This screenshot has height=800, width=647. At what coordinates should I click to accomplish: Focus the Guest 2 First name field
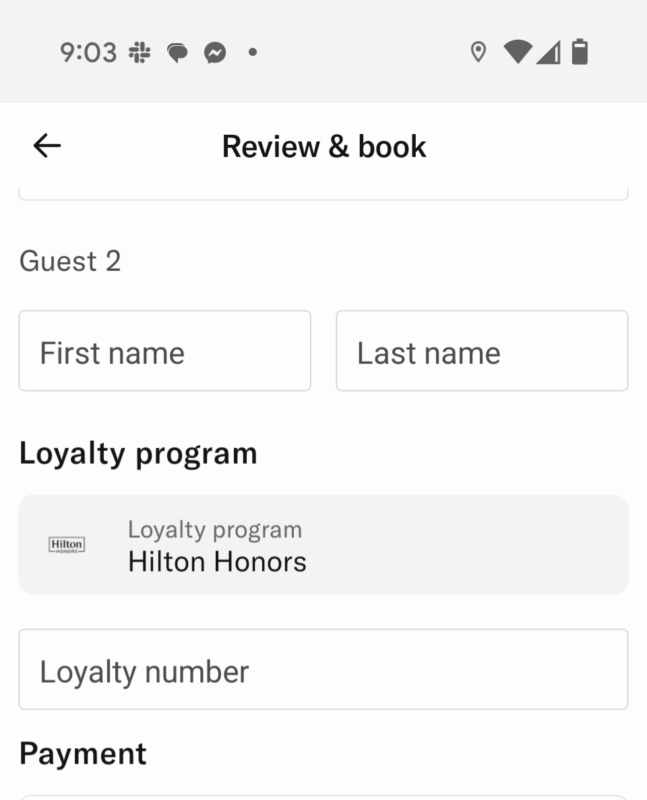point(164,351)
